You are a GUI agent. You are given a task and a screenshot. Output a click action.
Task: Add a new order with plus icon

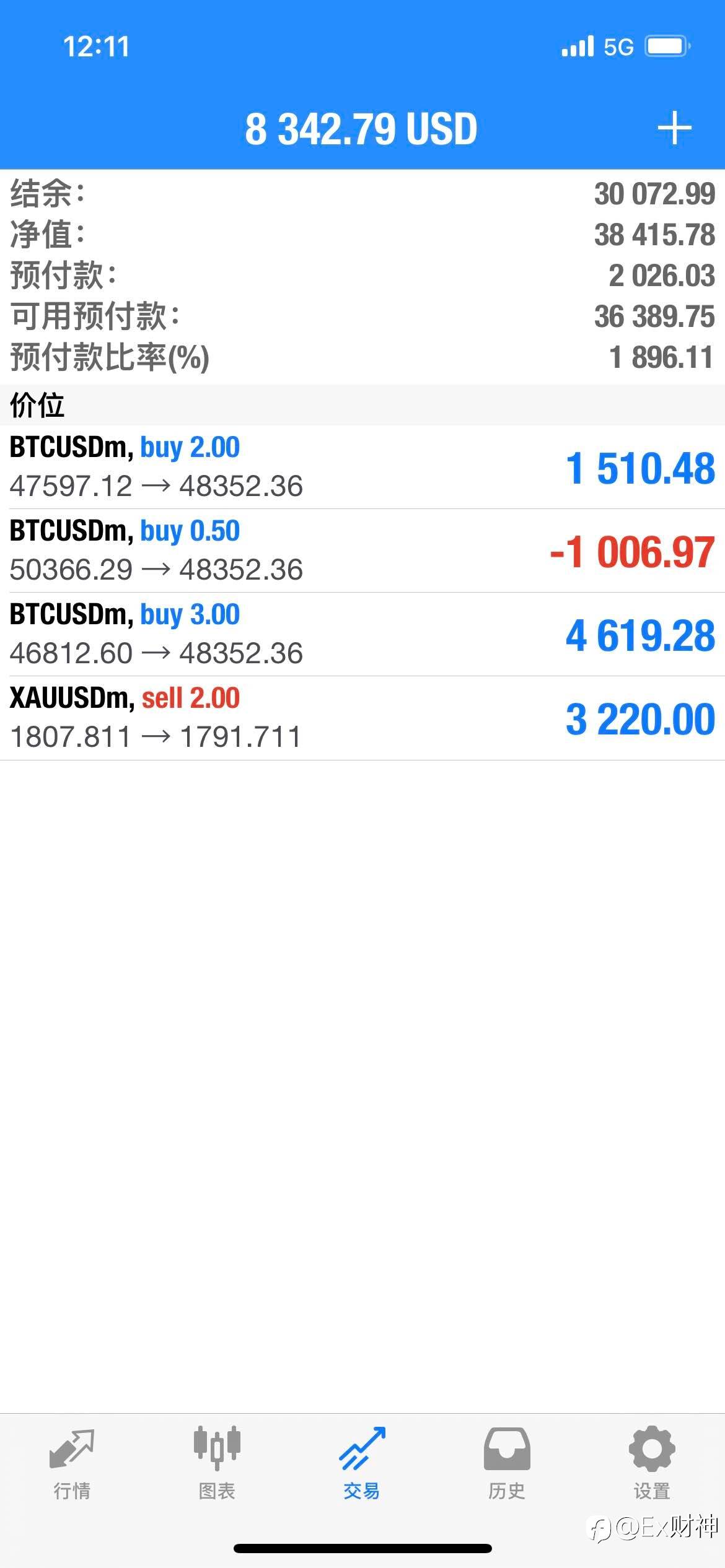tap(674, 129)
